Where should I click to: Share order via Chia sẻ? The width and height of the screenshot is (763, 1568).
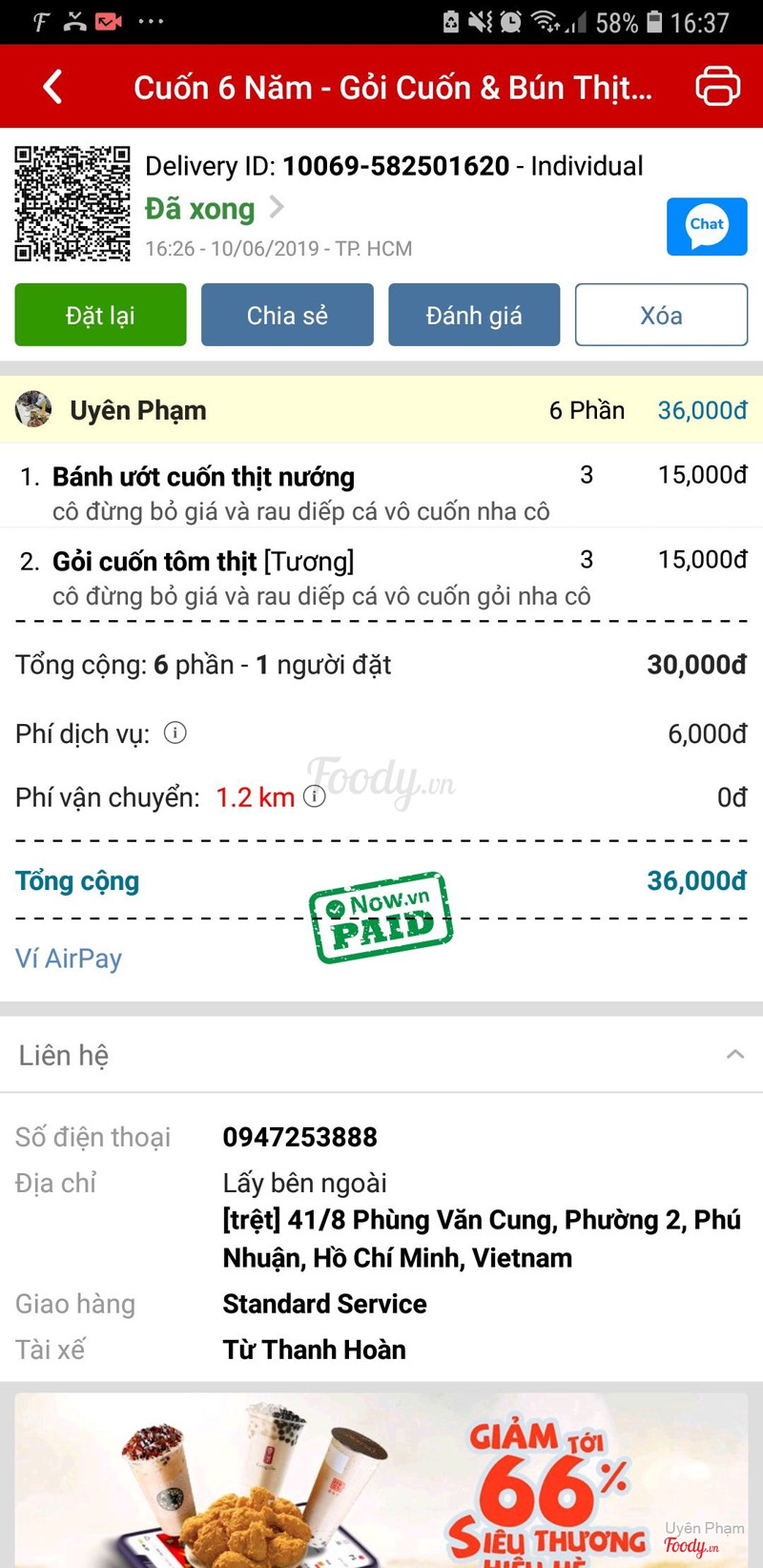click(287, 315)
